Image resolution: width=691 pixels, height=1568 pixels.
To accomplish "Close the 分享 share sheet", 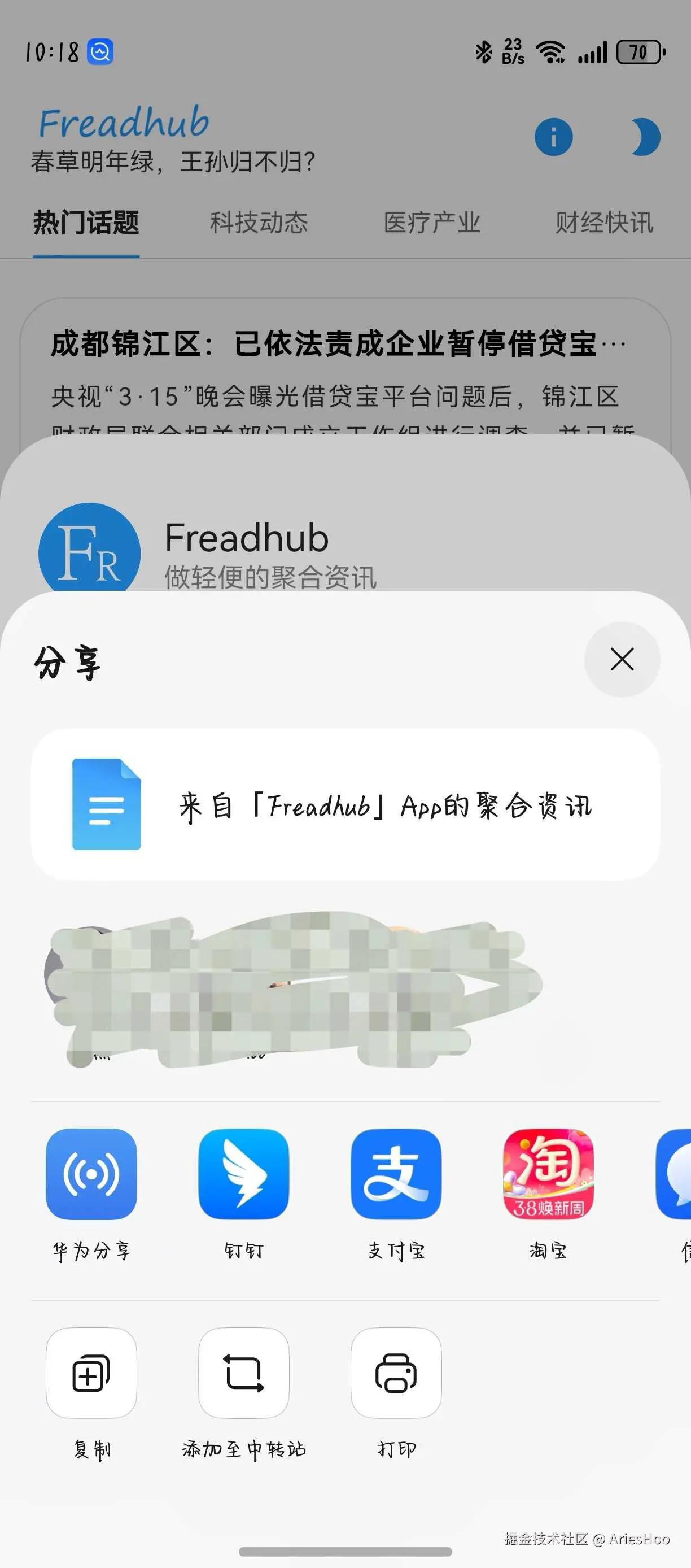I will coord(622,659).
